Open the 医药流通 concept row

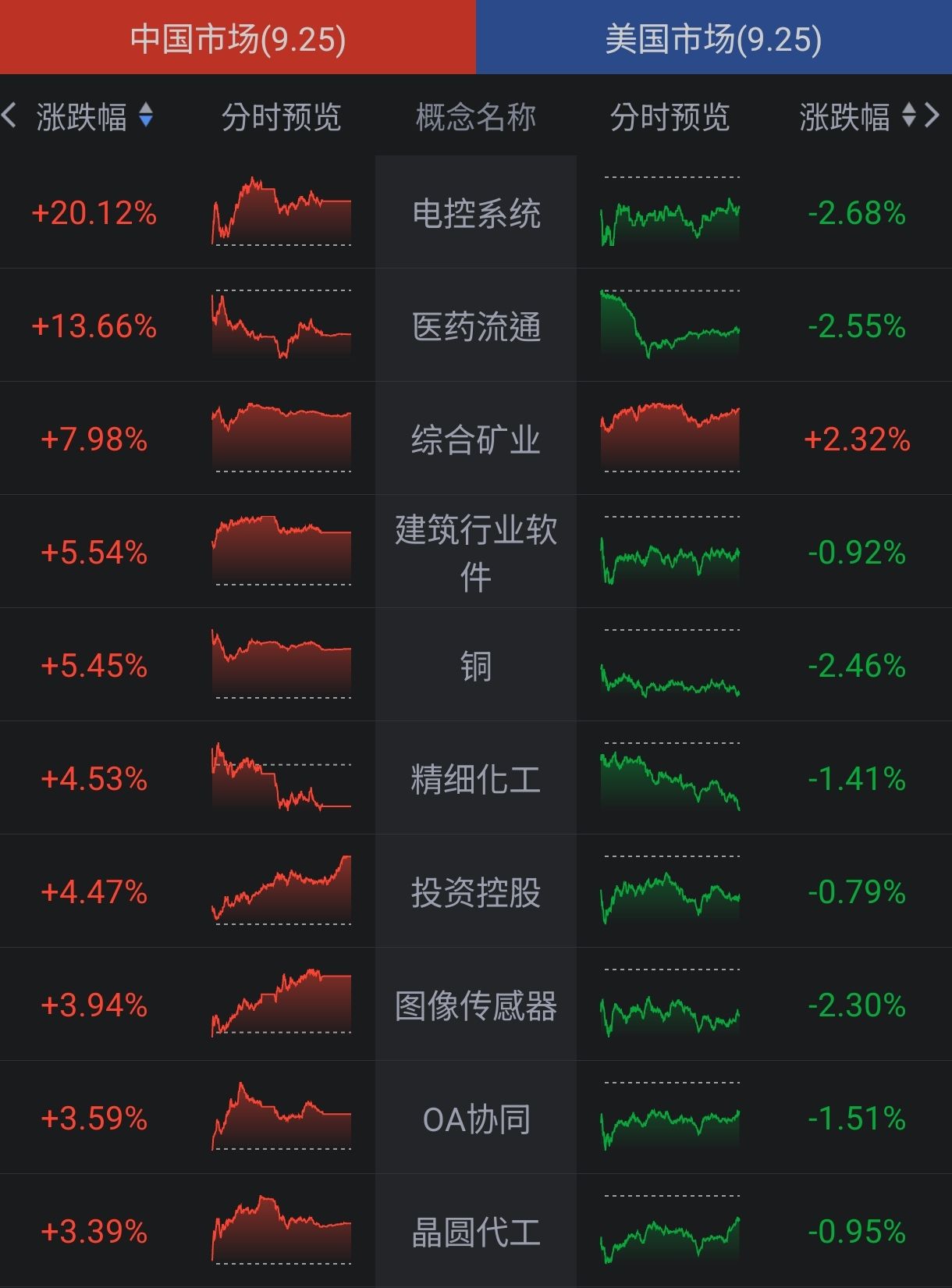475,326
